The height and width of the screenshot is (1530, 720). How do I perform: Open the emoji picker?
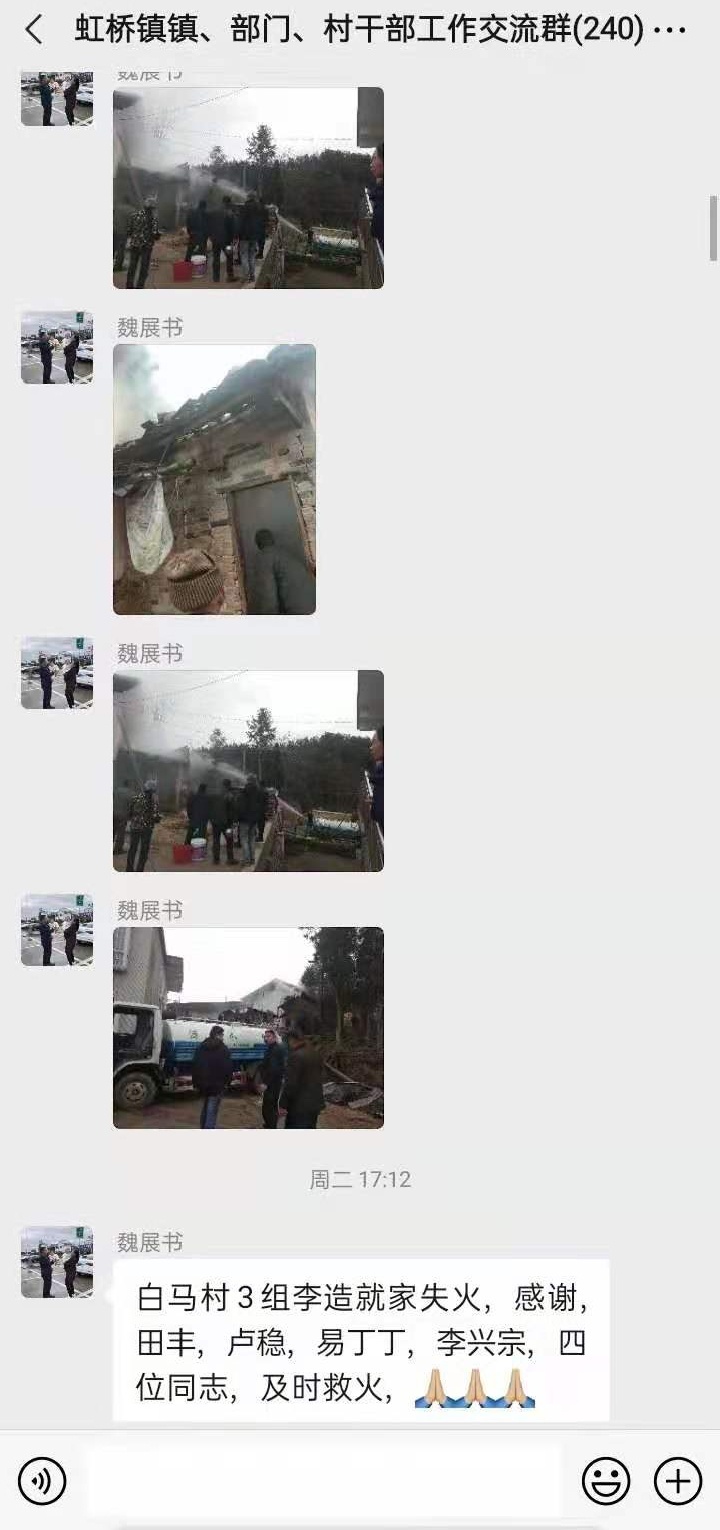coord(606,1481)
